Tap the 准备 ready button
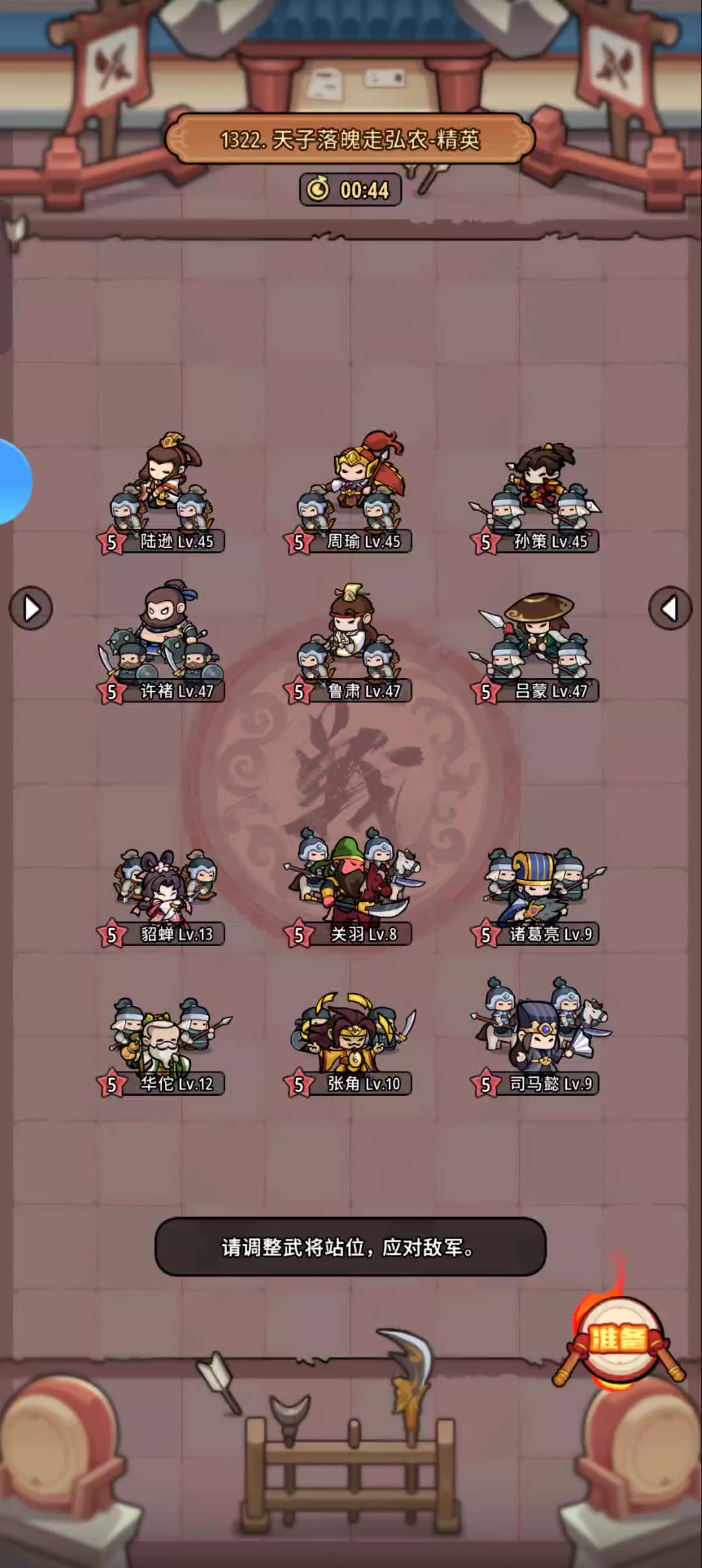 tap(618, 1339)
